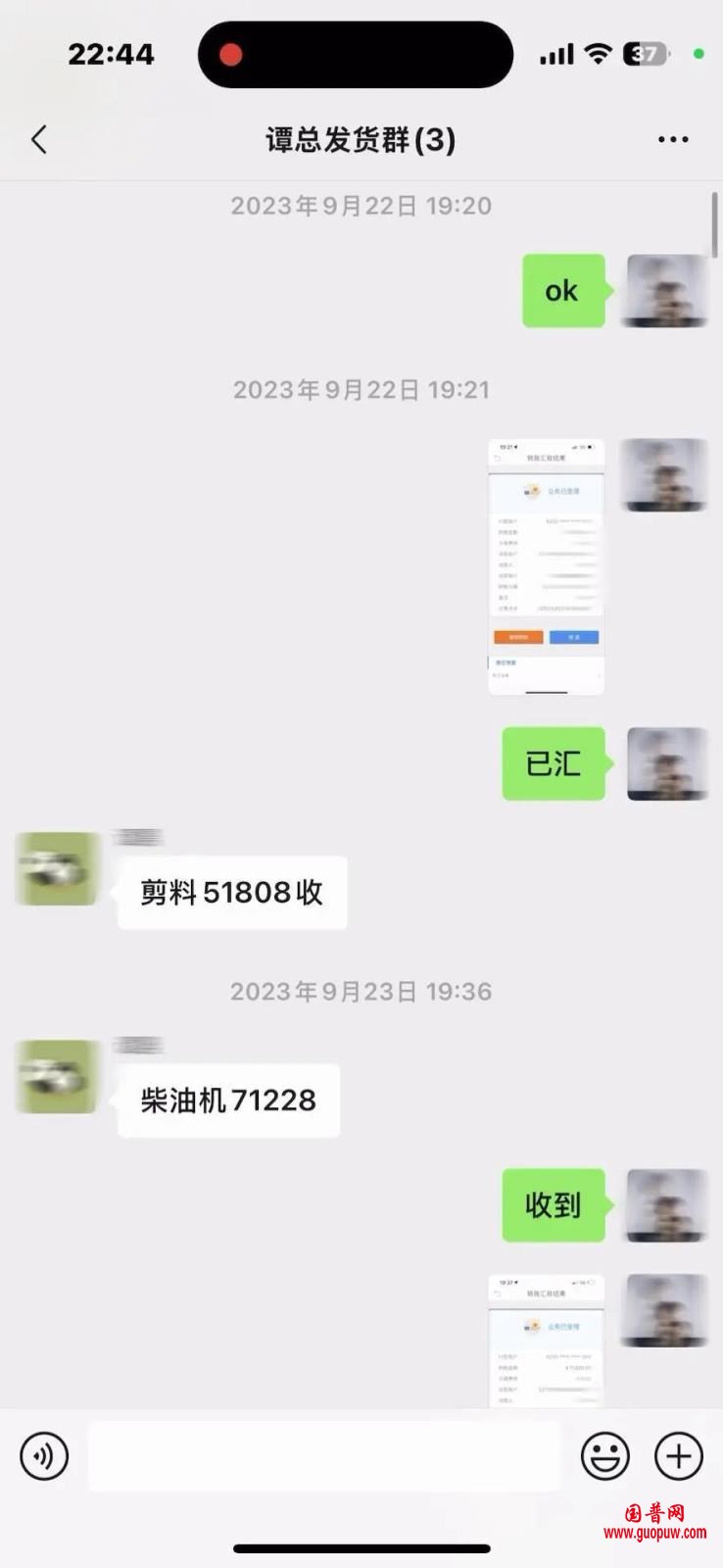Image resolution: width=723 pixels, height=1568 pixels.
Task: Switch to voice message input
Action: pos(44,1456)
